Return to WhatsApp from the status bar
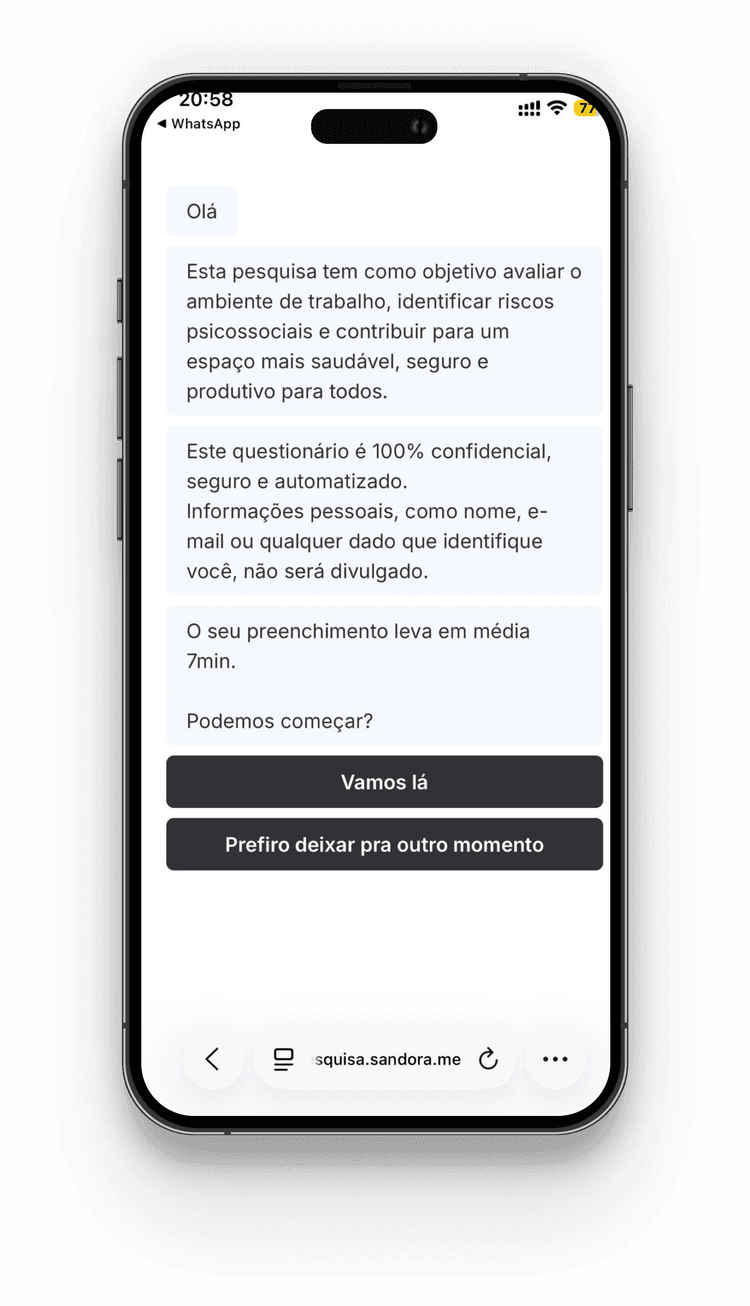750x1306 pixels. tap(199, 124)
